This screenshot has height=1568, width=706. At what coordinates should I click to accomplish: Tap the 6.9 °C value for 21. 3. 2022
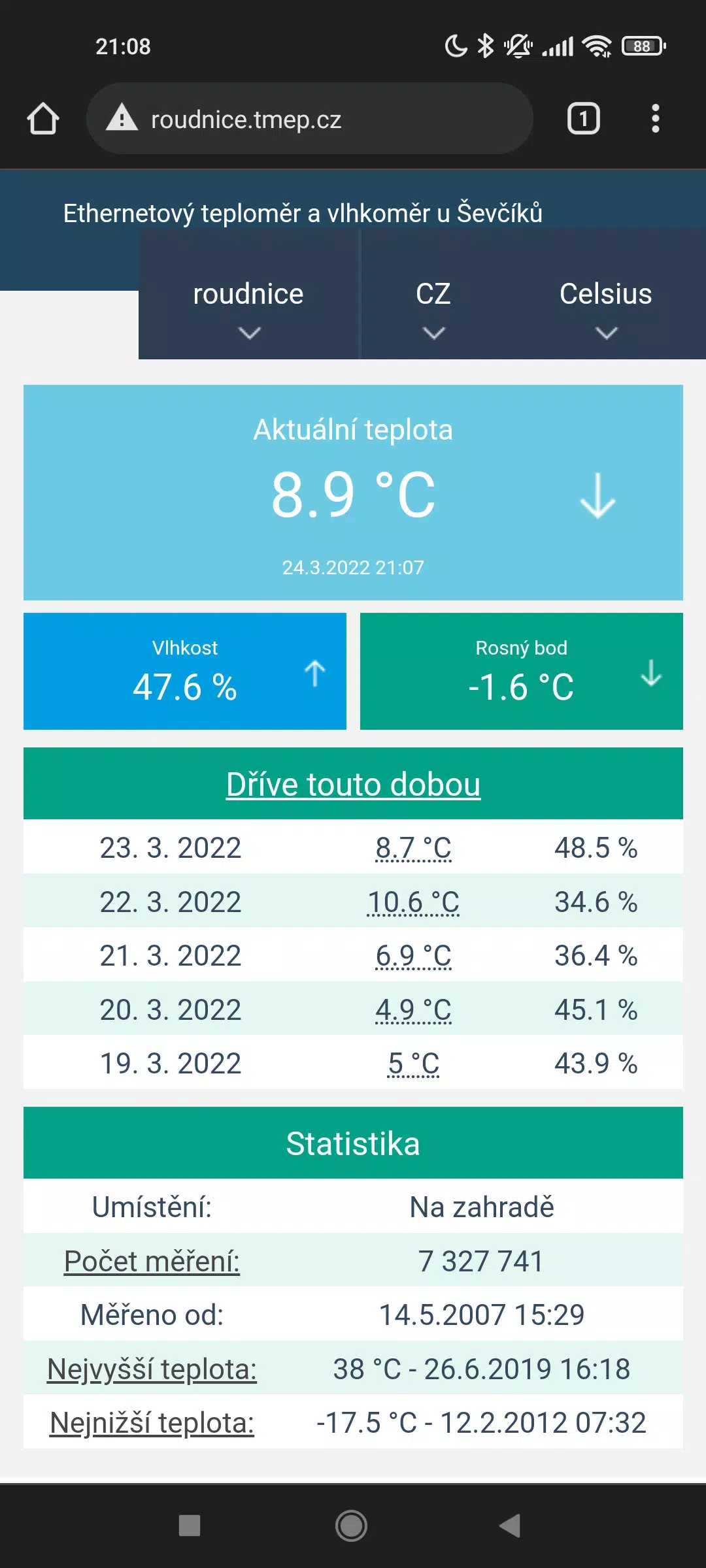413,956
